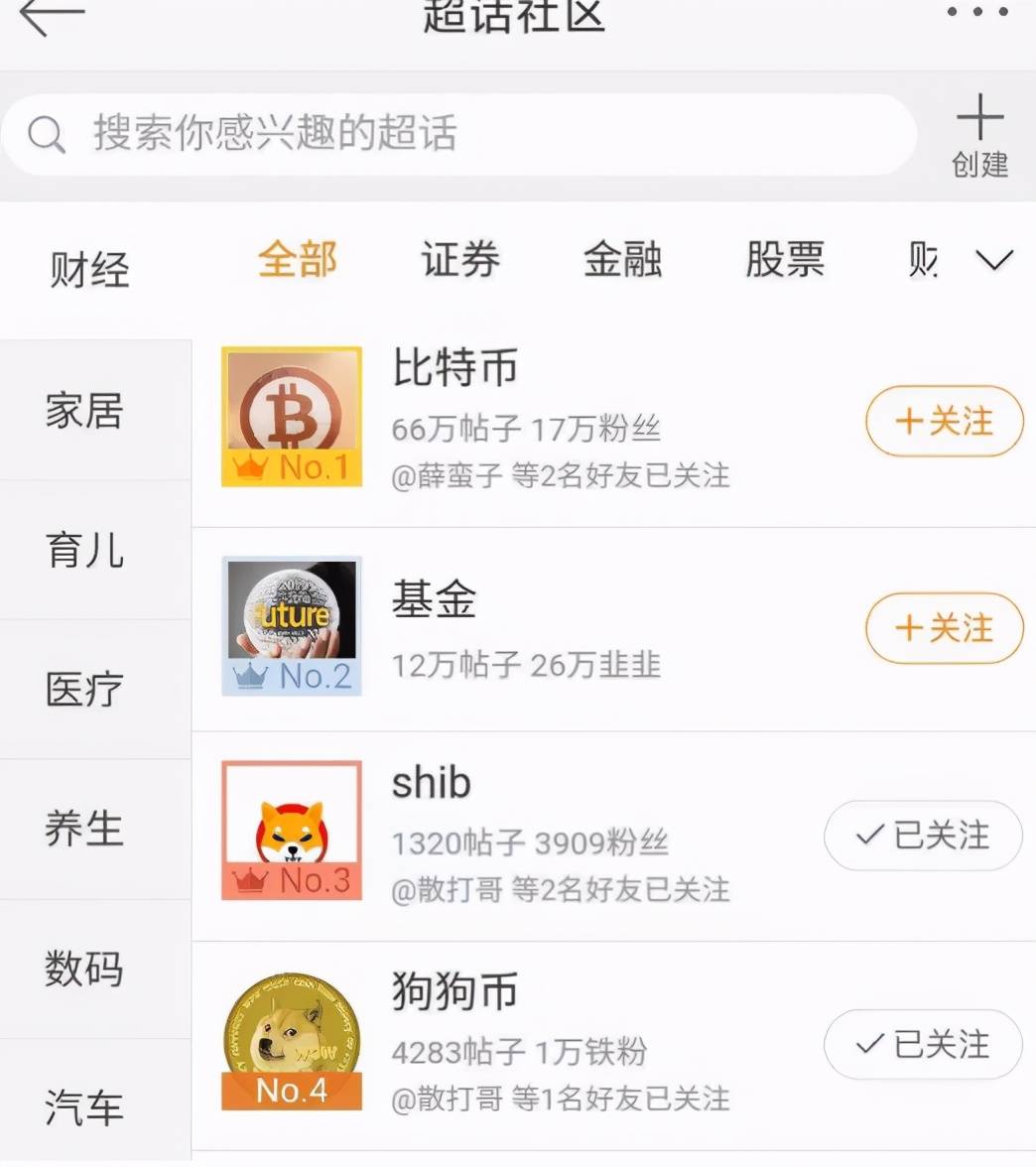The image size is (1036, 1167).
Task: Select the 全部 tab
Action: [x=298, y=260]
